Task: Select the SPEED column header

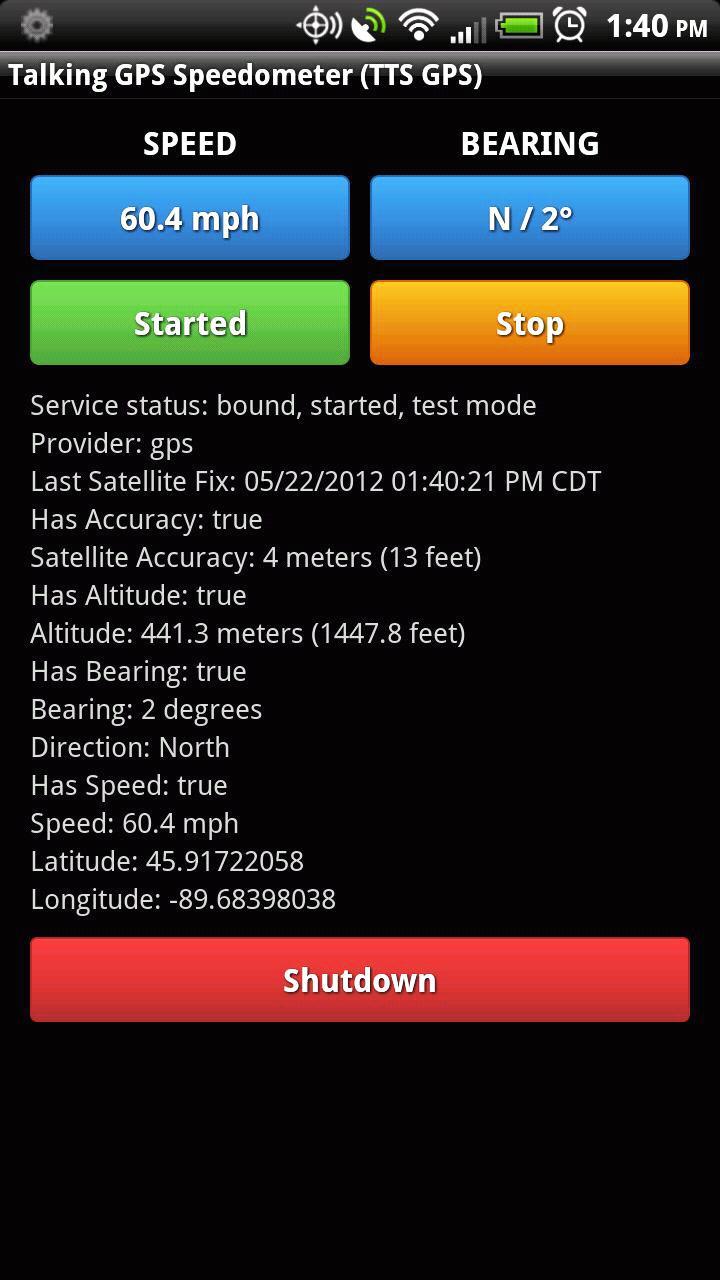Action: (189, 144)
